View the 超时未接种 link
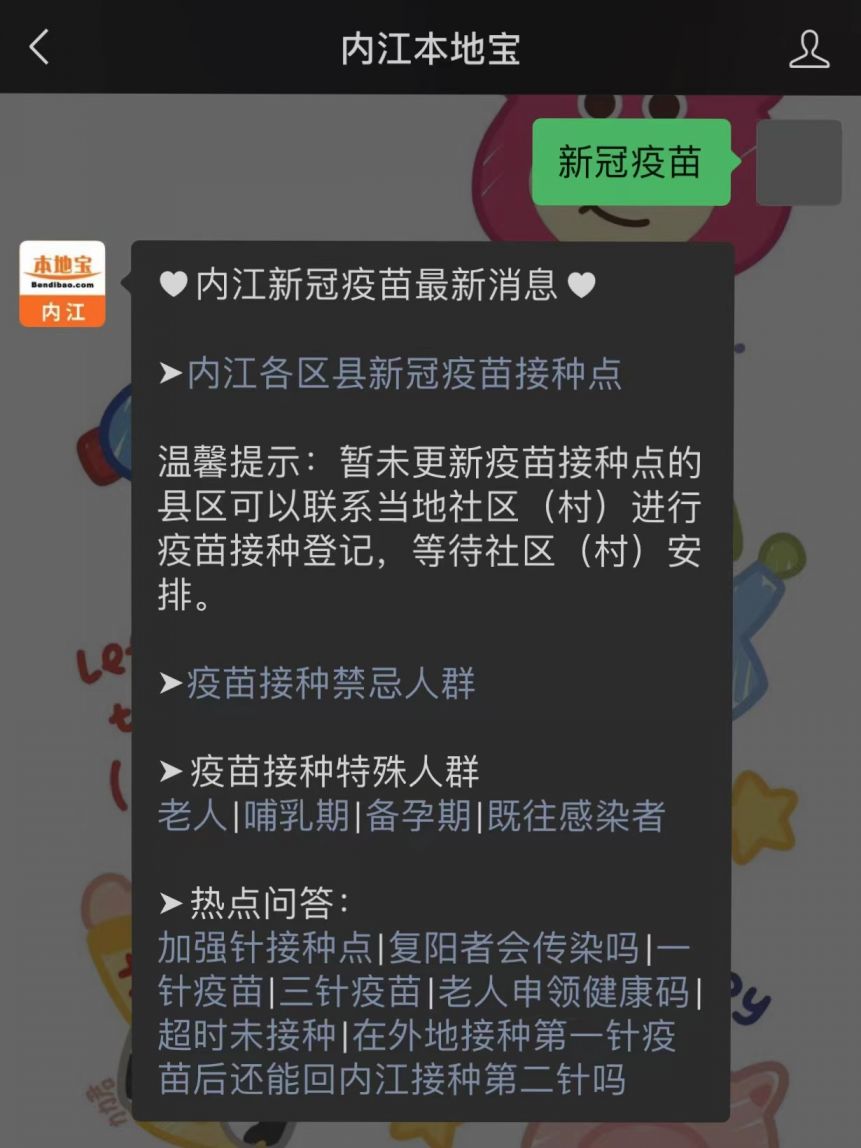Image resolution: width=861 pixels, height=1148 pixels. point(247,1035)
